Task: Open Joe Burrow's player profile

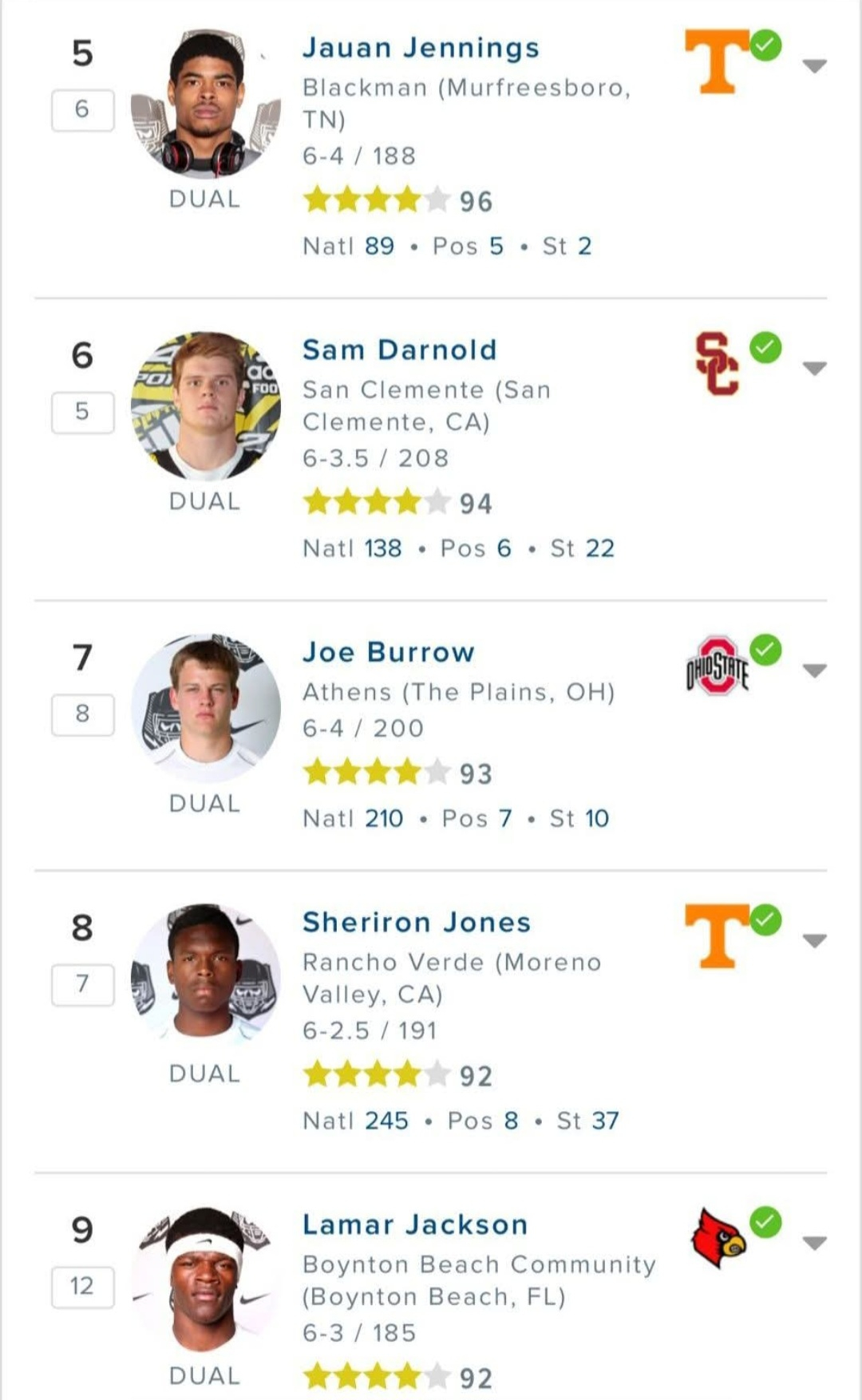Action: 388,652
